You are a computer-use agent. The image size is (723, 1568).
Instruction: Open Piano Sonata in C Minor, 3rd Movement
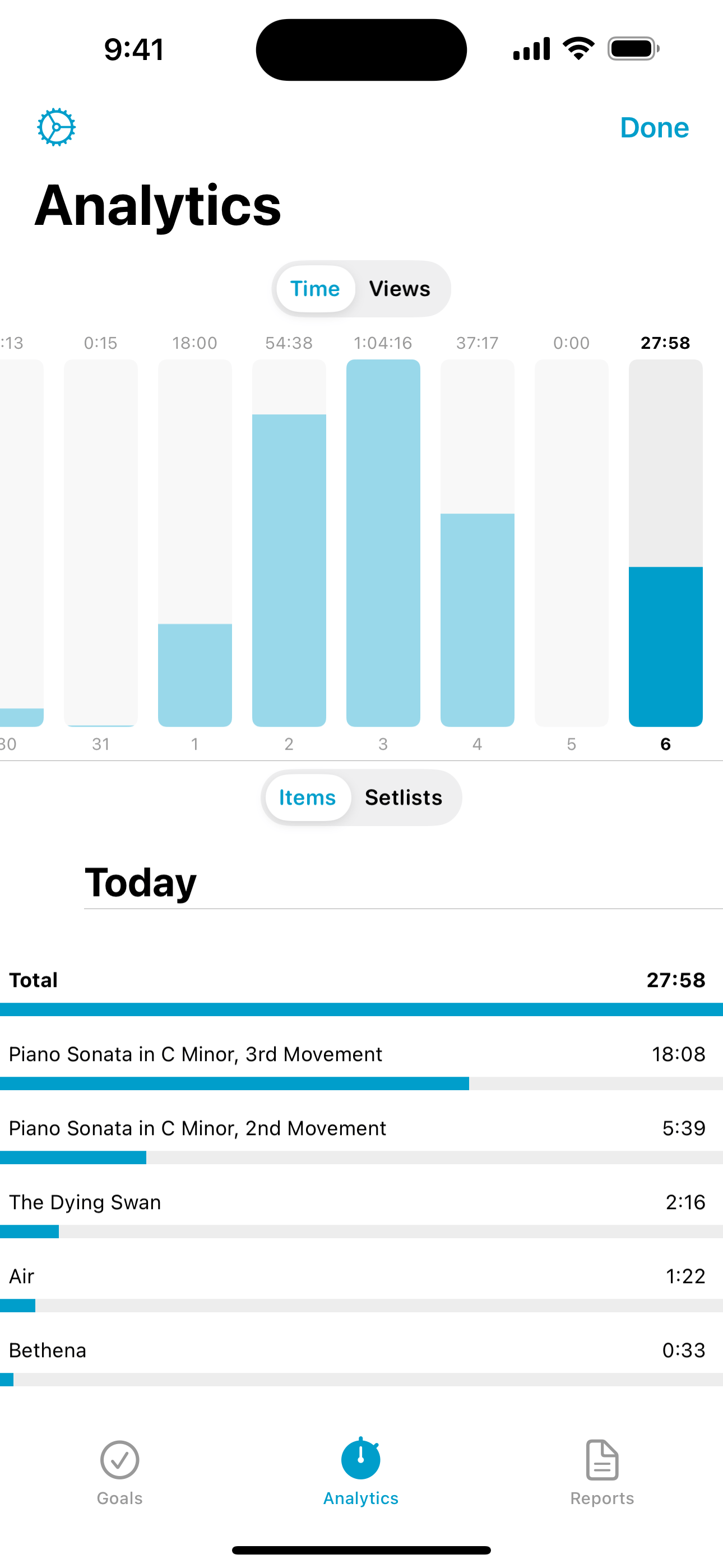pyautogui.click(x=361, y=1063)
